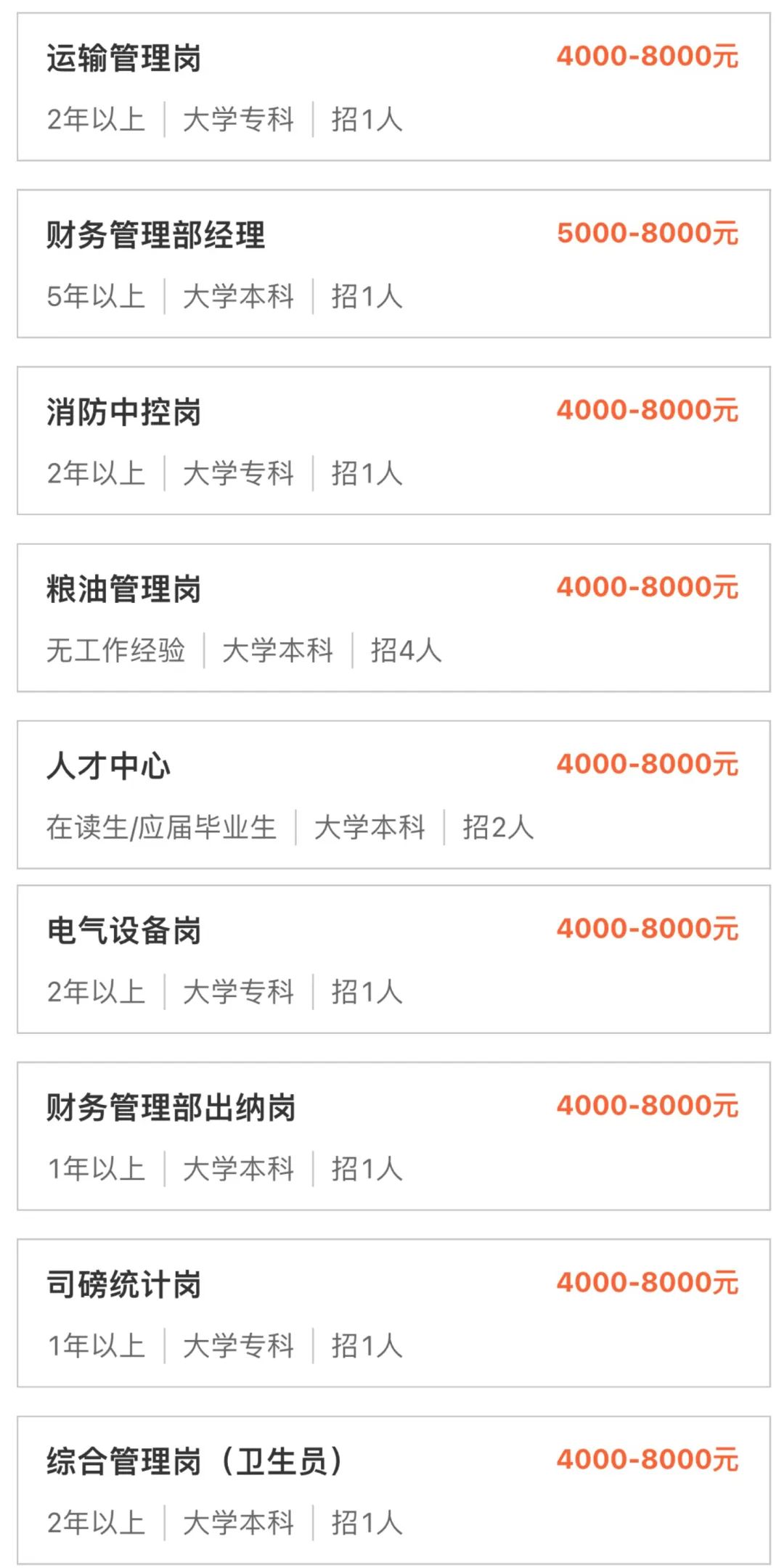Image resolution: width=784 pixels, height=1568 pixels.
Task: Select the 司磅统计岗 position
Action: (x=124, y=1285)
